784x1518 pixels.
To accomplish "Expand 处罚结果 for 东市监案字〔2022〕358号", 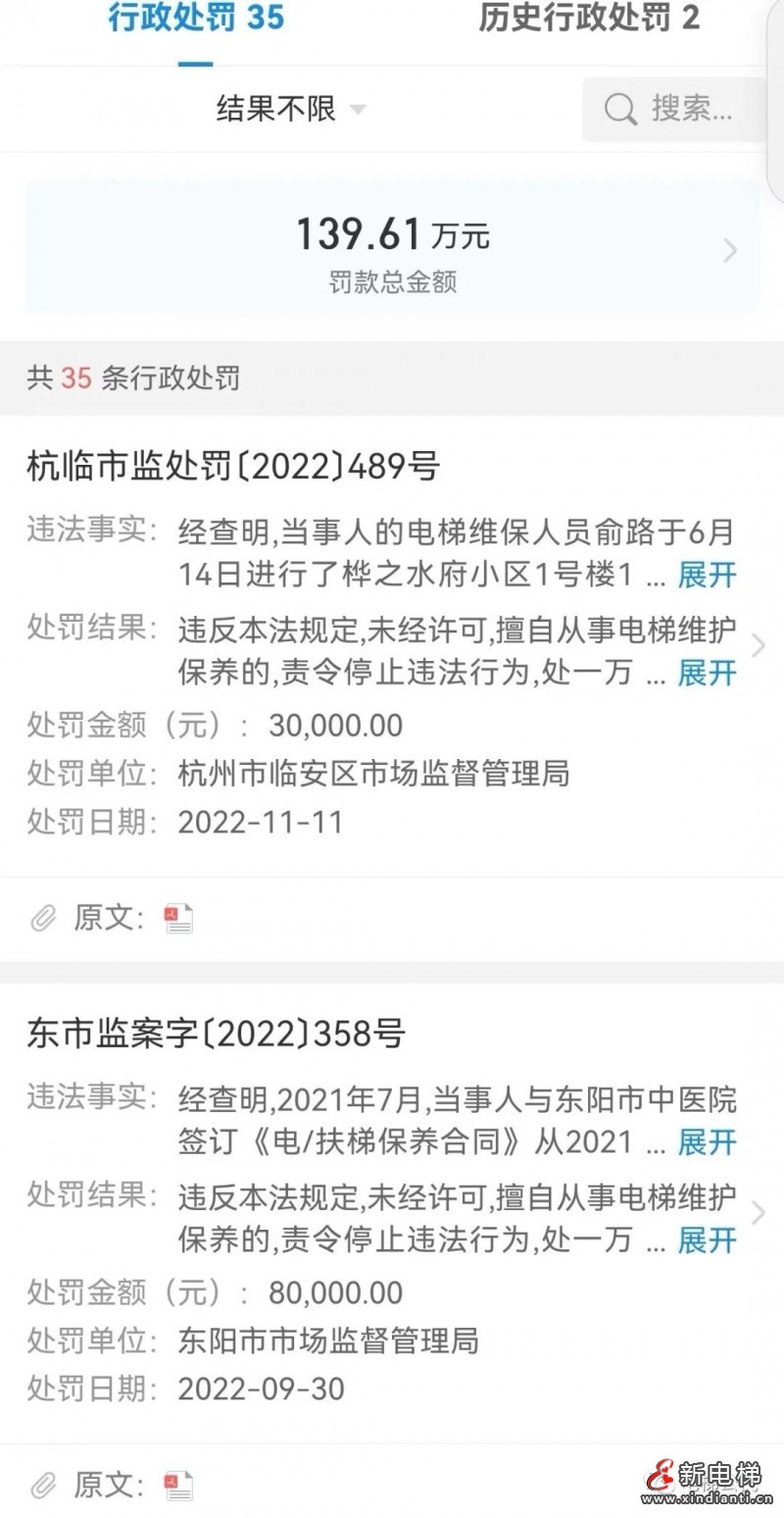I will (x=707, y=1240).
